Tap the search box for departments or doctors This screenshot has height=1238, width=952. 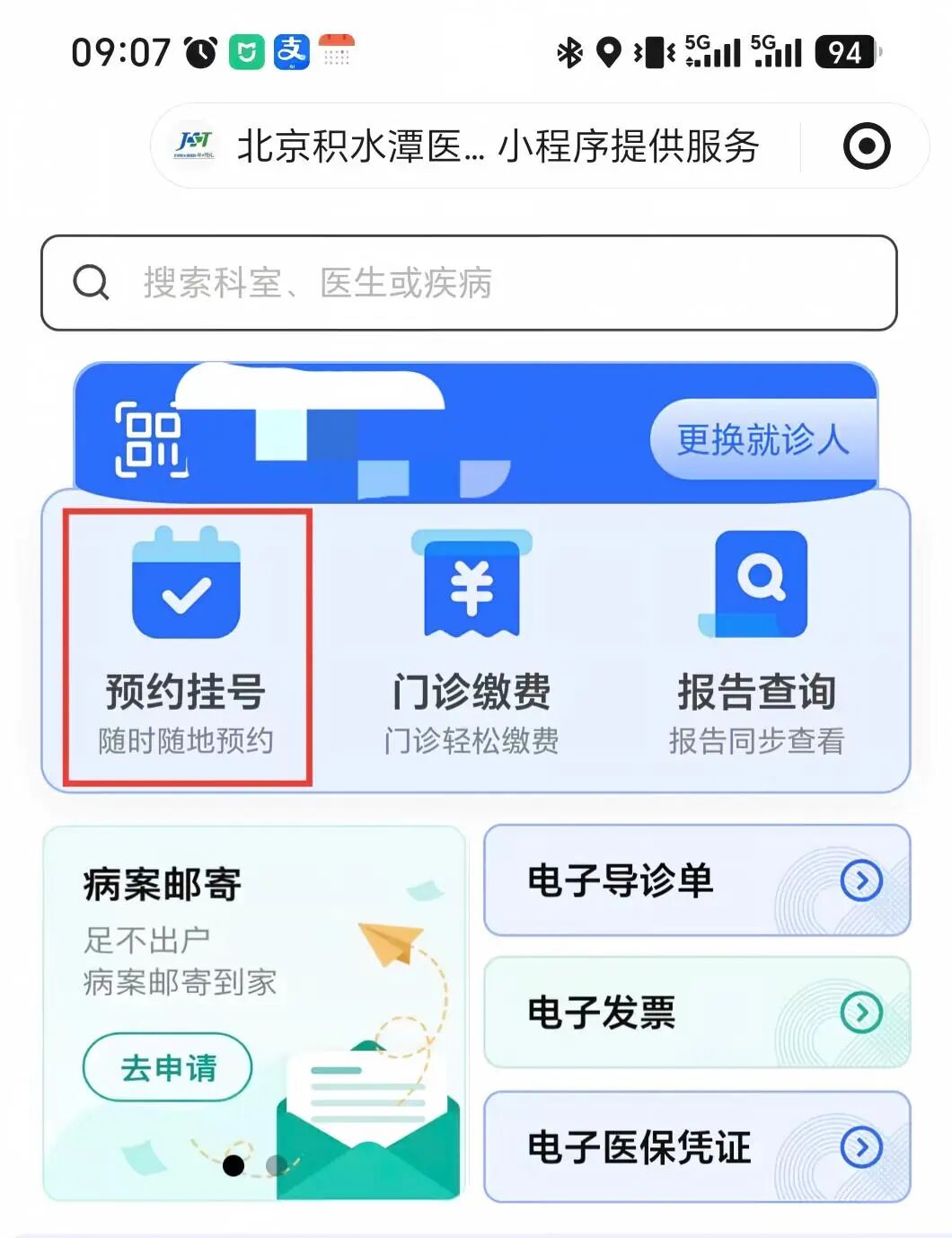(469, 283)
